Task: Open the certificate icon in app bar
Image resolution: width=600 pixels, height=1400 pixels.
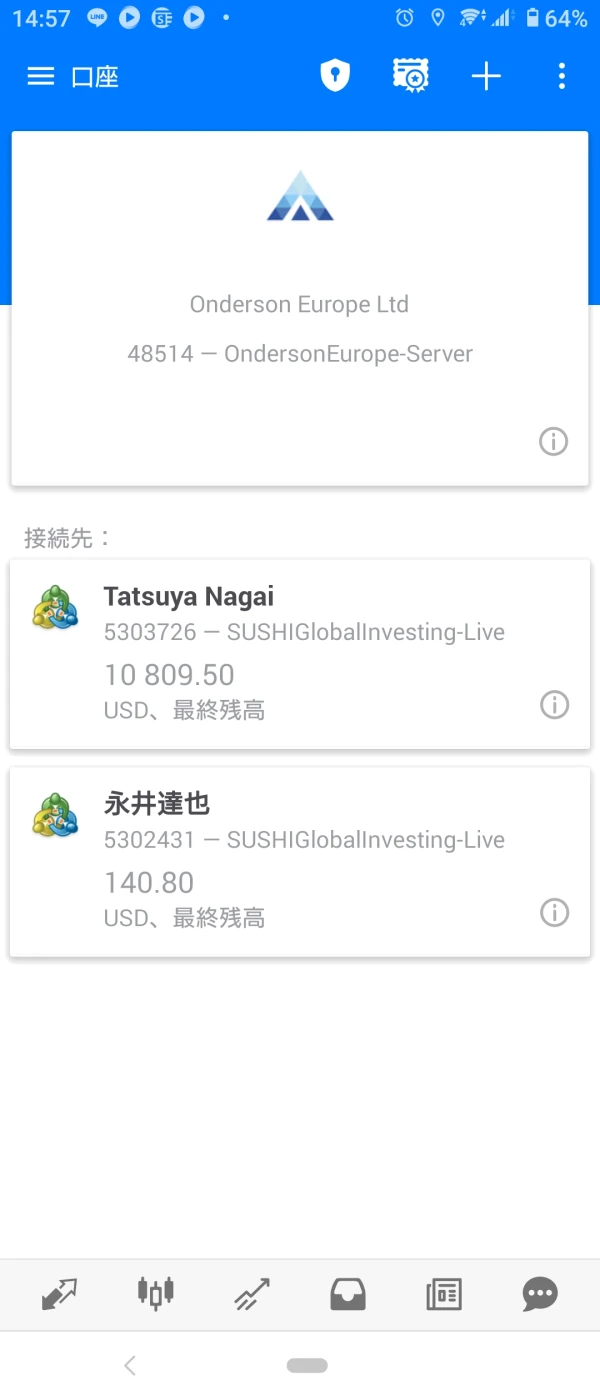Action: tap(411, 76)
